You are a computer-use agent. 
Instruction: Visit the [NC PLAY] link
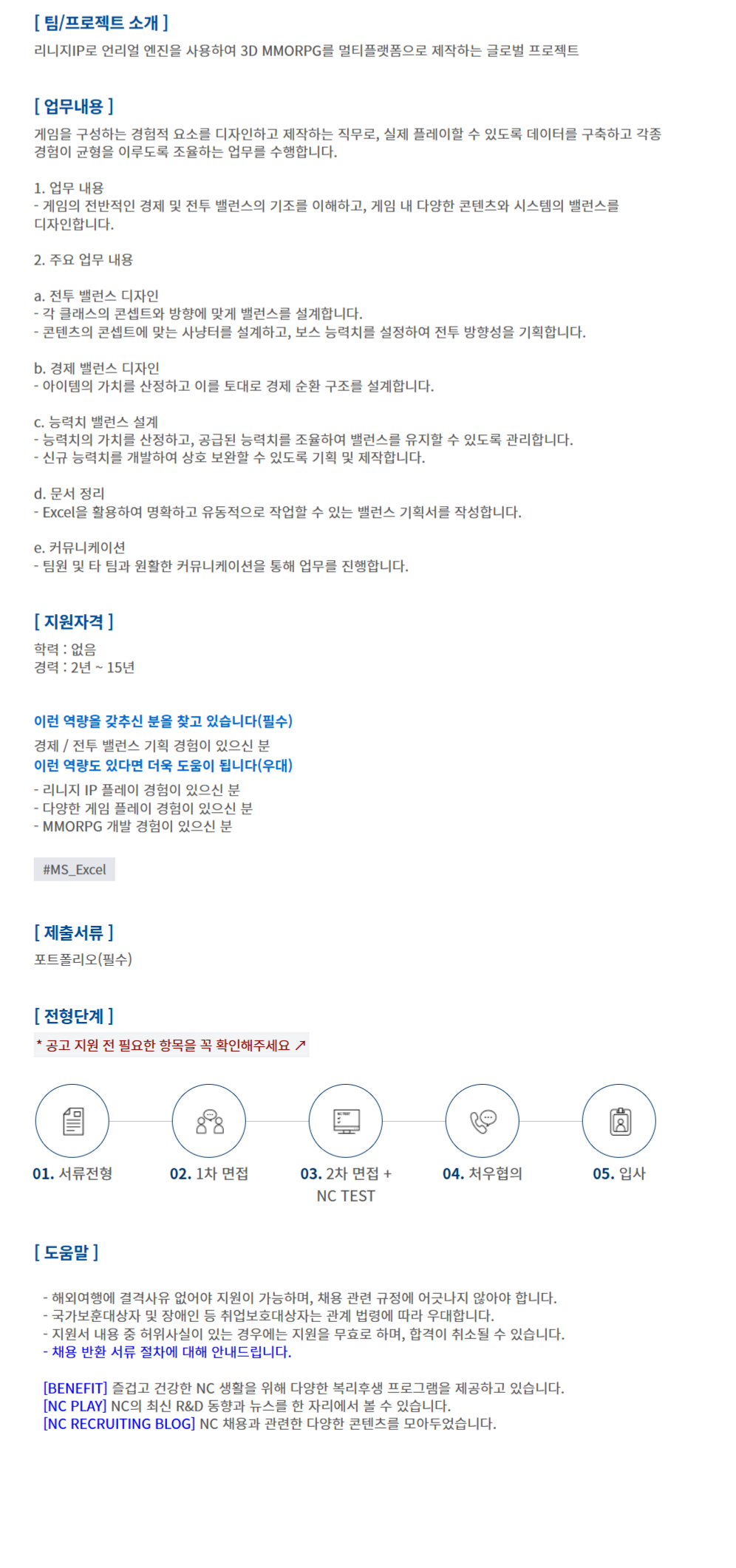[x=75, y=1405]
